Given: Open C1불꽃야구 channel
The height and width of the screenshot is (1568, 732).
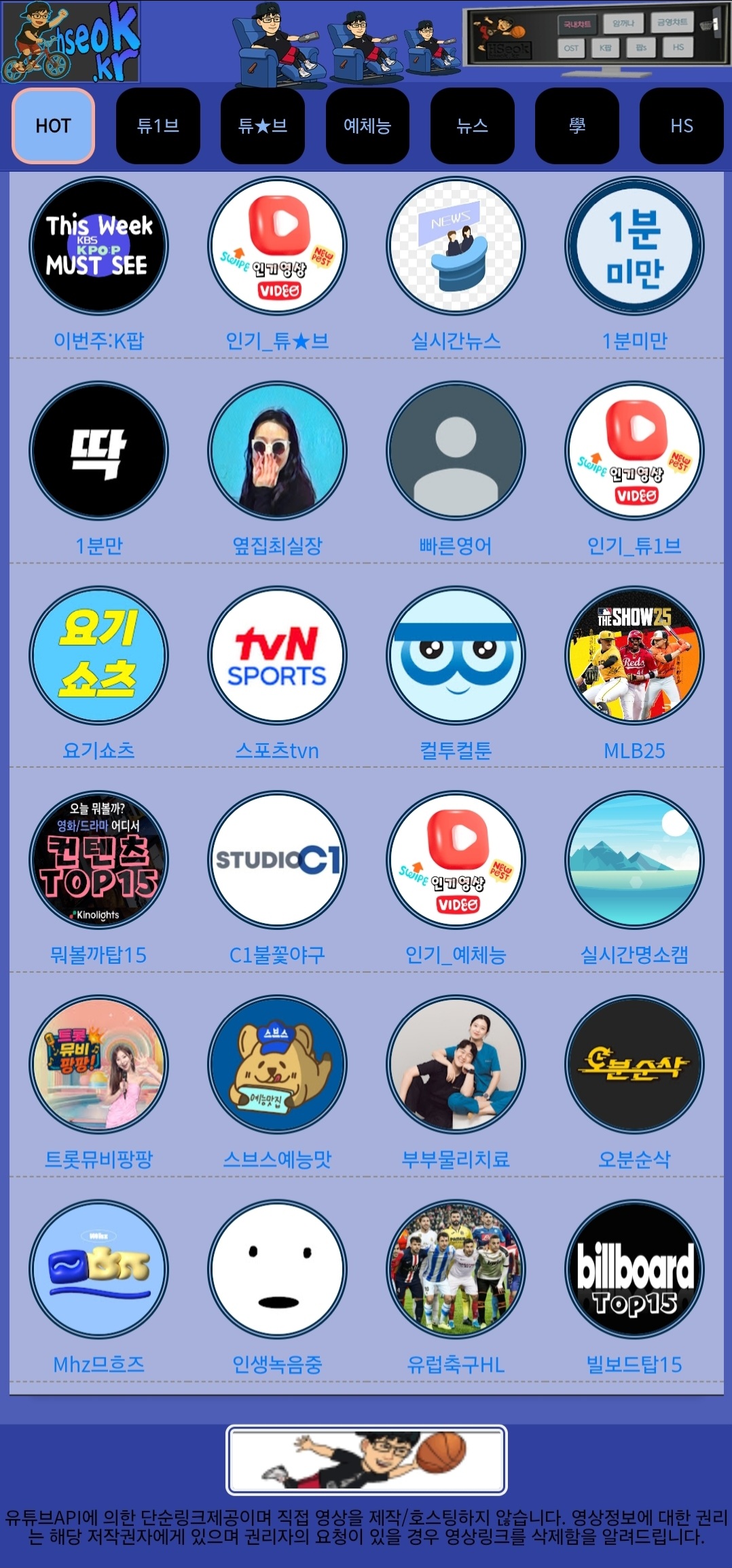Looking at the screenshot, I should click(x=277, y=860).
